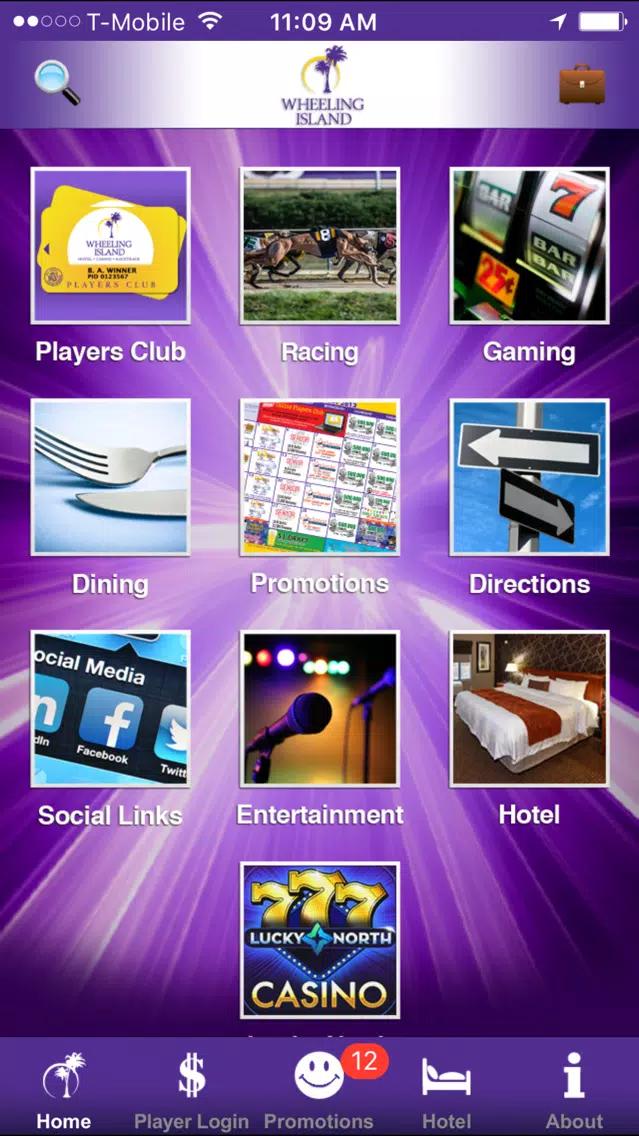The width and height of the screenshot is (639, 1136).
Task: Open the Players Club tile
Action: [x=110, y=246]
